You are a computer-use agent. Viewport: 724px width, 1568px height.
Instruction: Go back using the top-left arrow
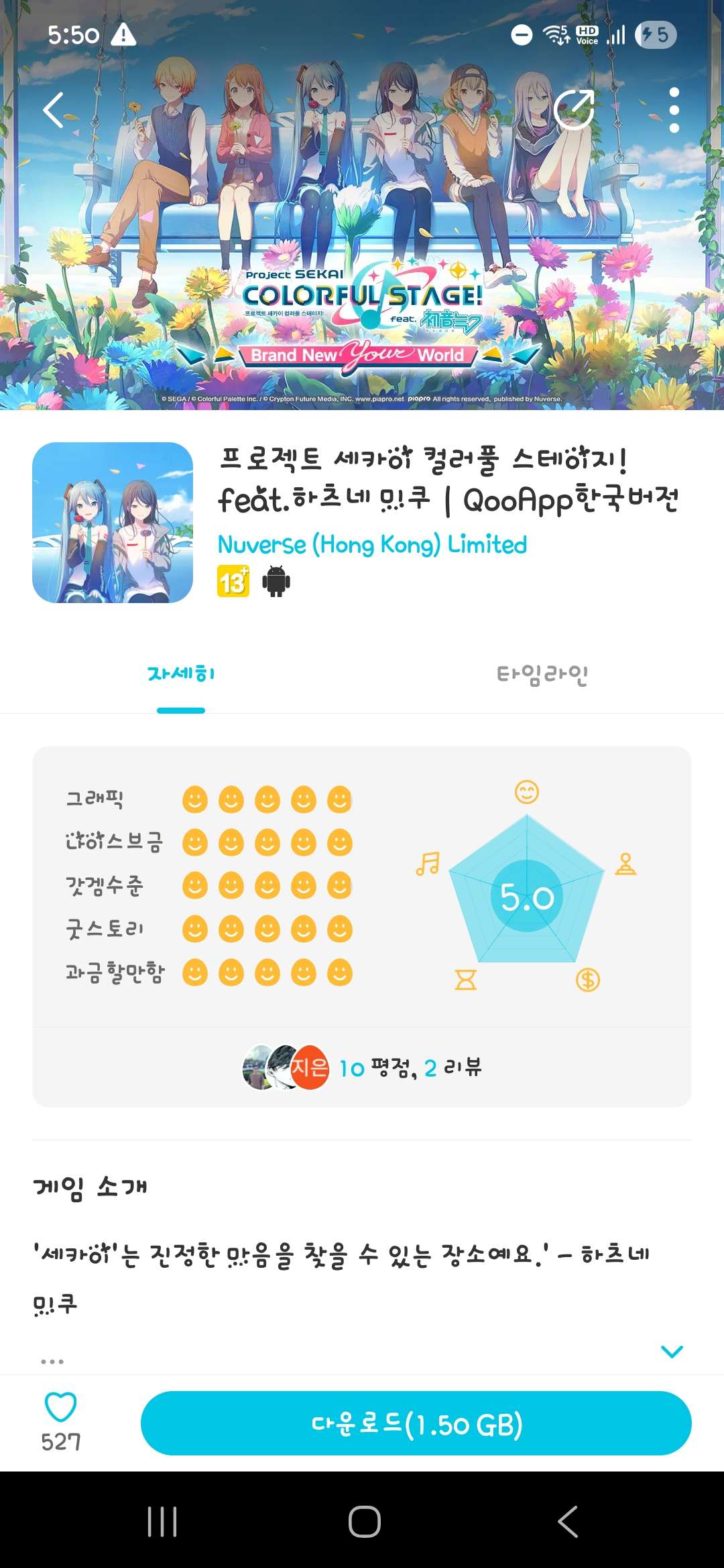click(x=53, y=110)
